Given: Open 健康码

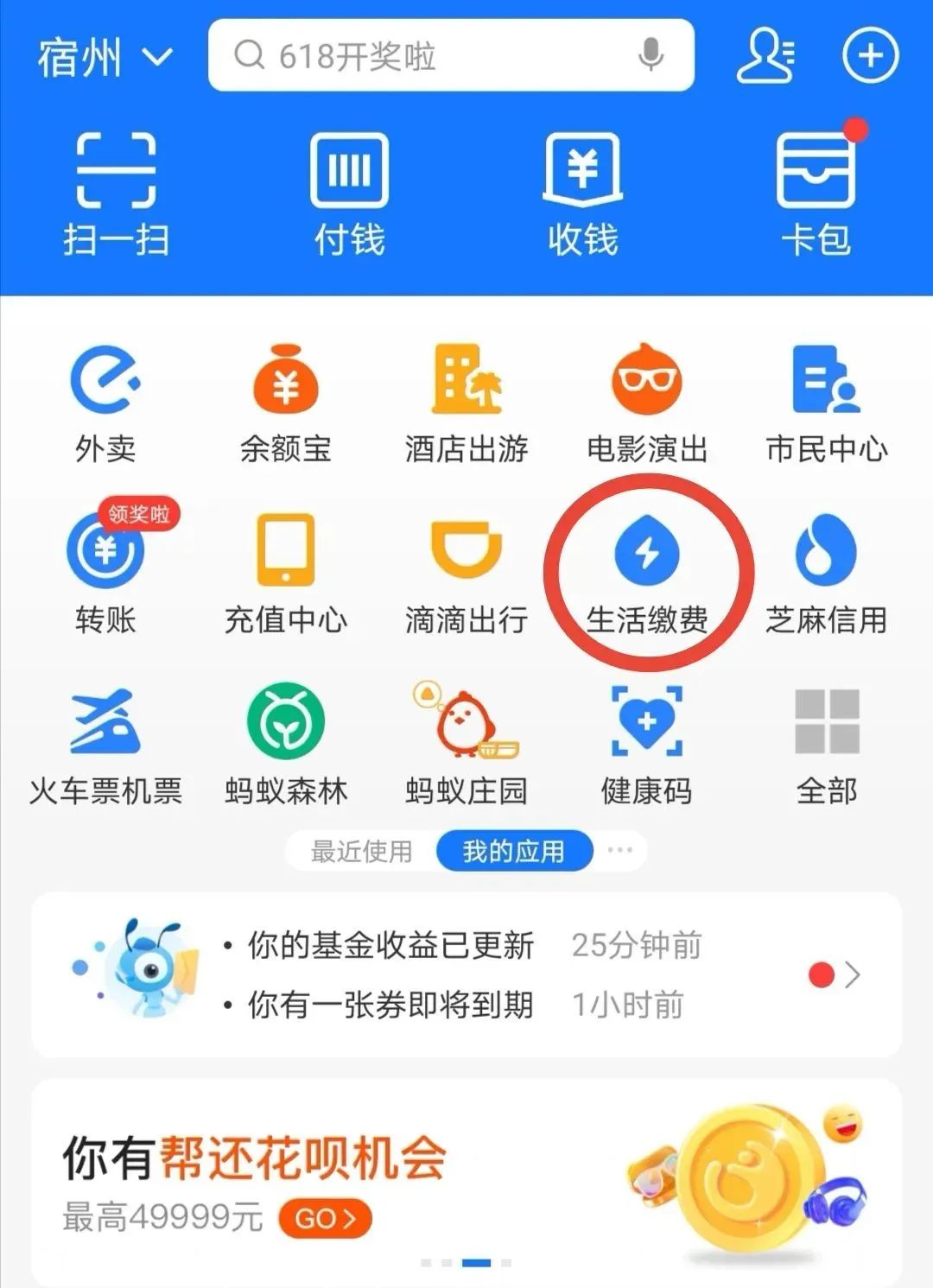Looking at the screenshot, I should click(x=647, y=745).
